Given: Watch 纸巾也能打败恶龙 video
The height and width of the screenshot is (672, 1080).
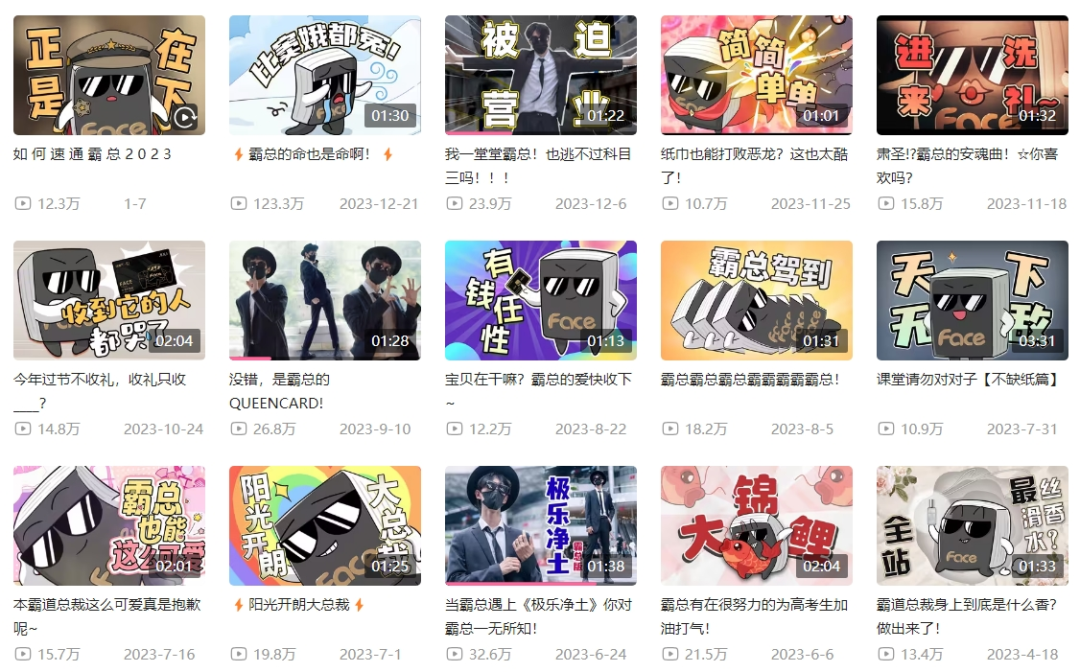Looking at the screenshot, I should point(757,75).
